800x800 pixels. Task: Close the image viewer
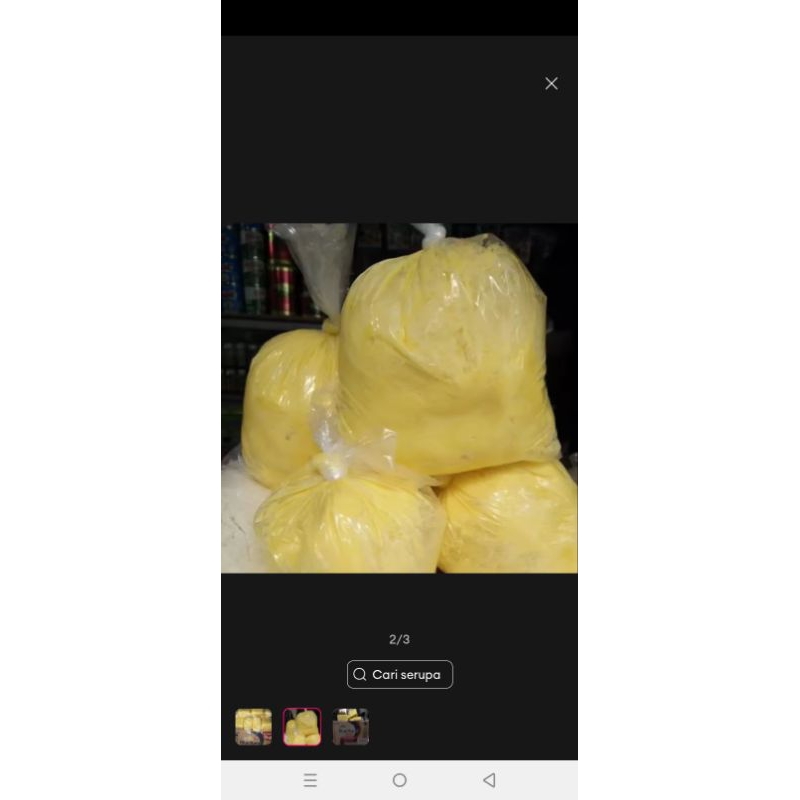point(551,84)
